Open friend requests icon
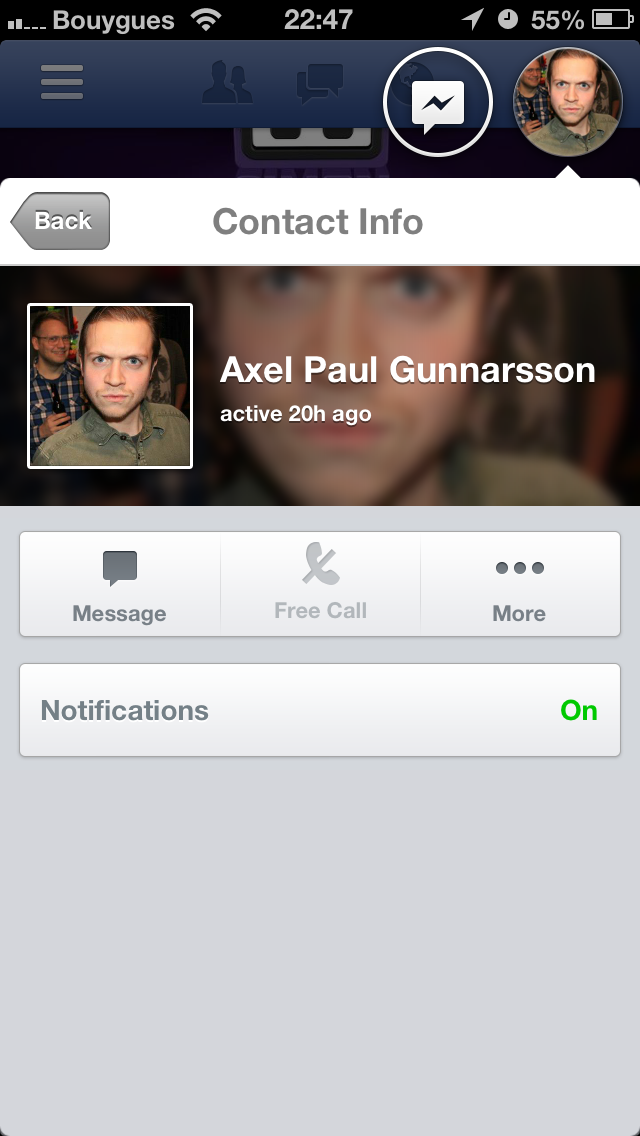Viewport: 640px width, 1136px height. tap(226, 82)
